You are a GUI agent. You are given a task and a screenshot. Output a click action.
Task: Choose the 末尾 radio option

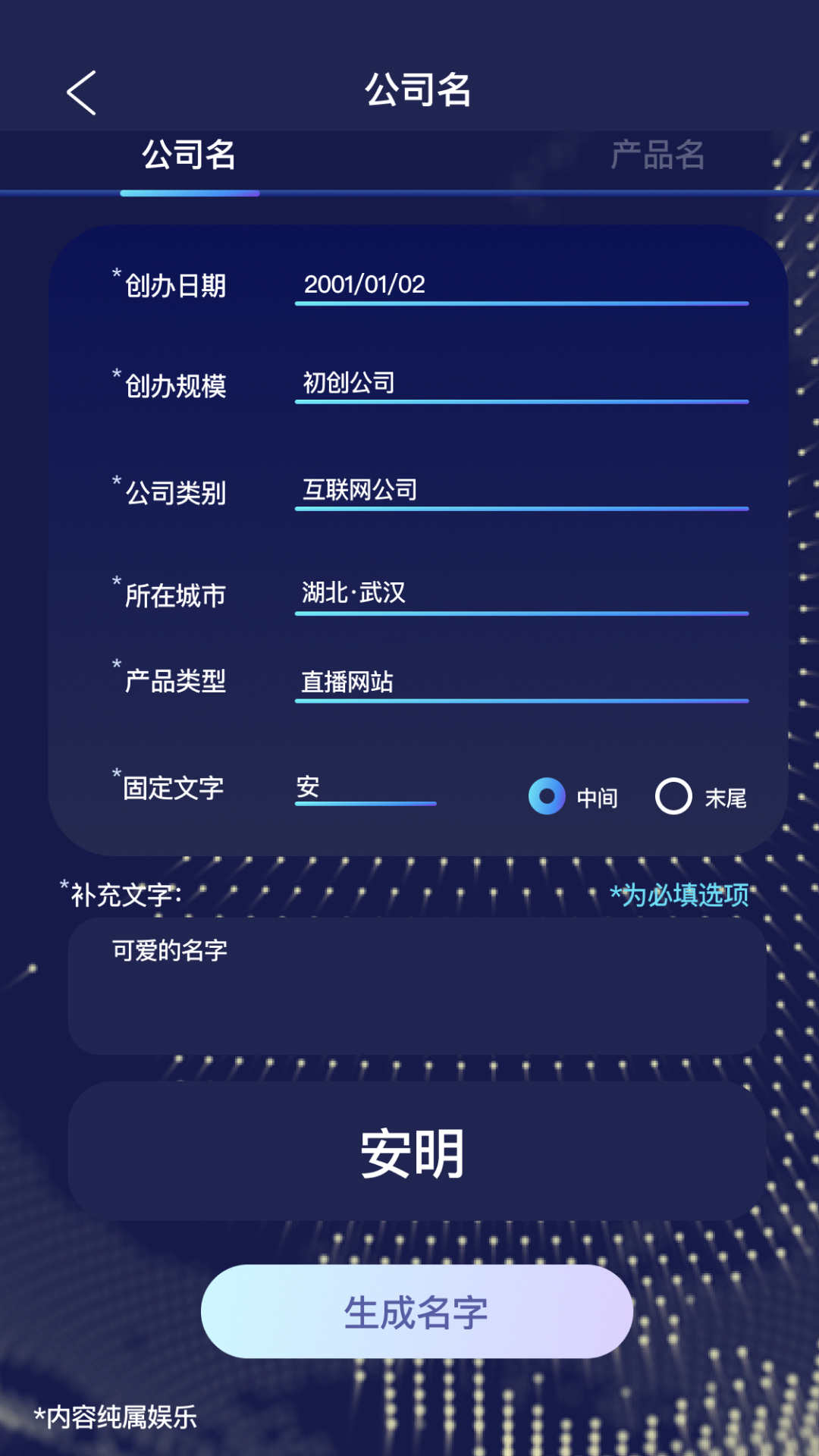tap(673, 796)
